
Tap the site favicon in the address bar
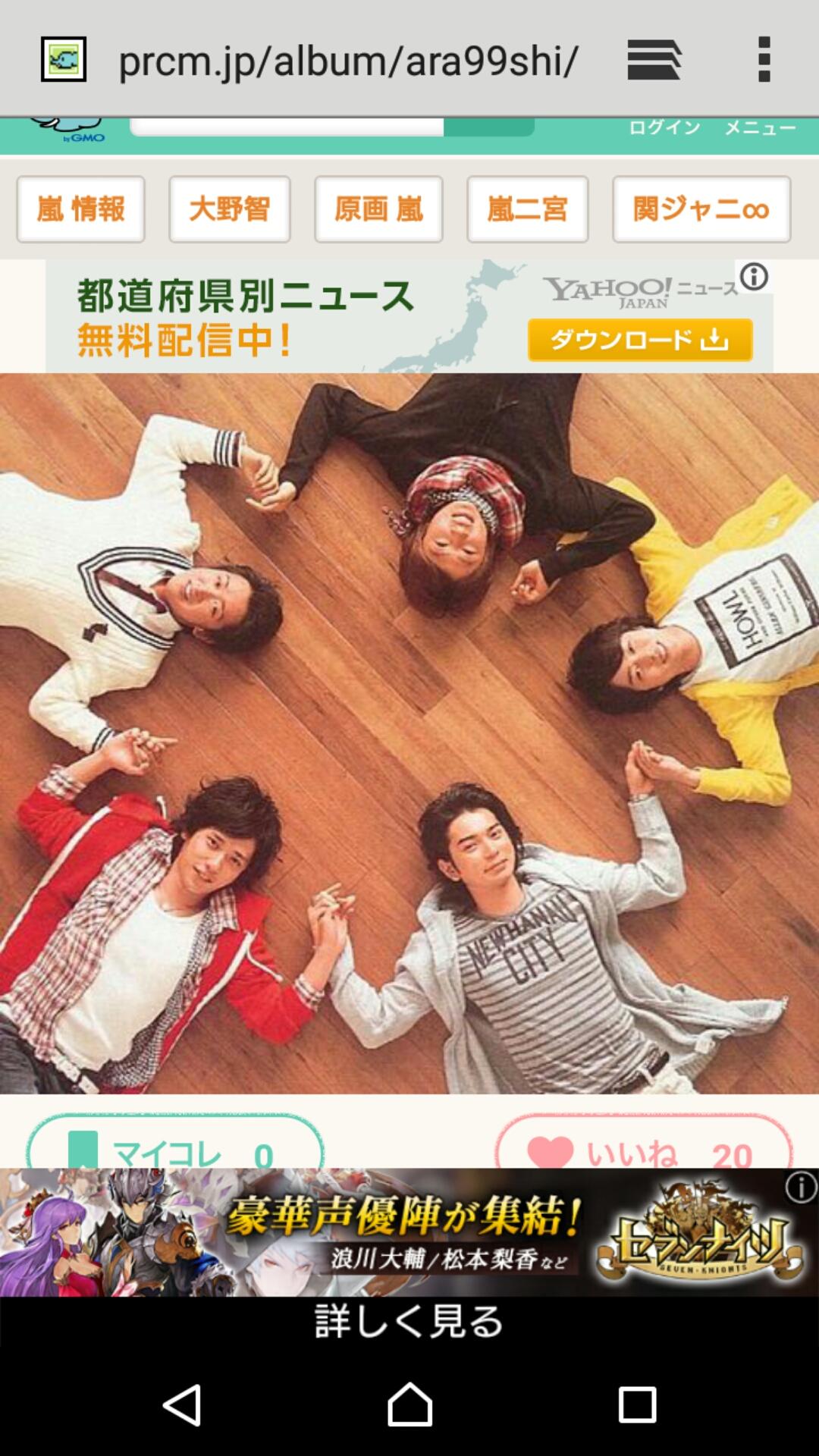coord(65,61)
